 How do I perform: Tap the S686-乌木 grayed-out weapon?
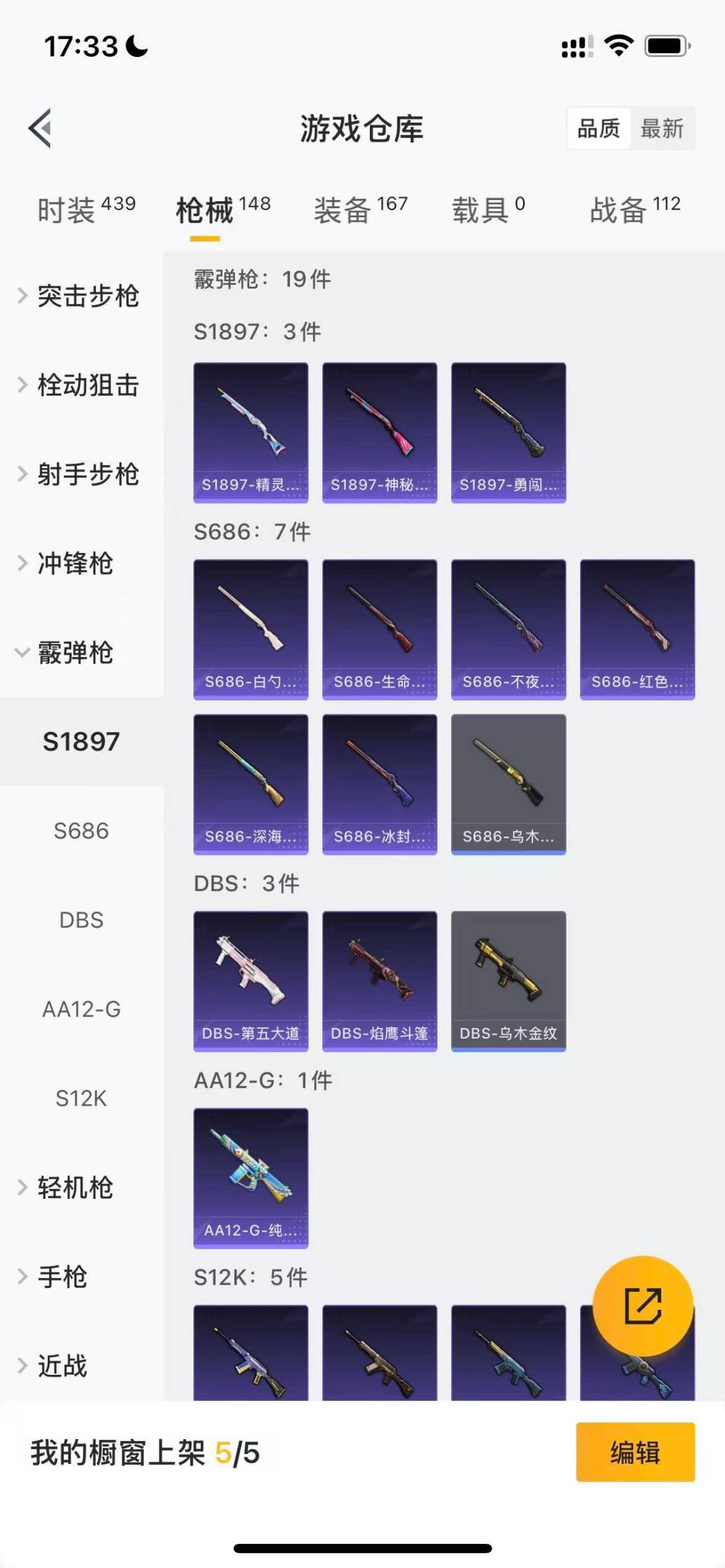click(508, 785)
